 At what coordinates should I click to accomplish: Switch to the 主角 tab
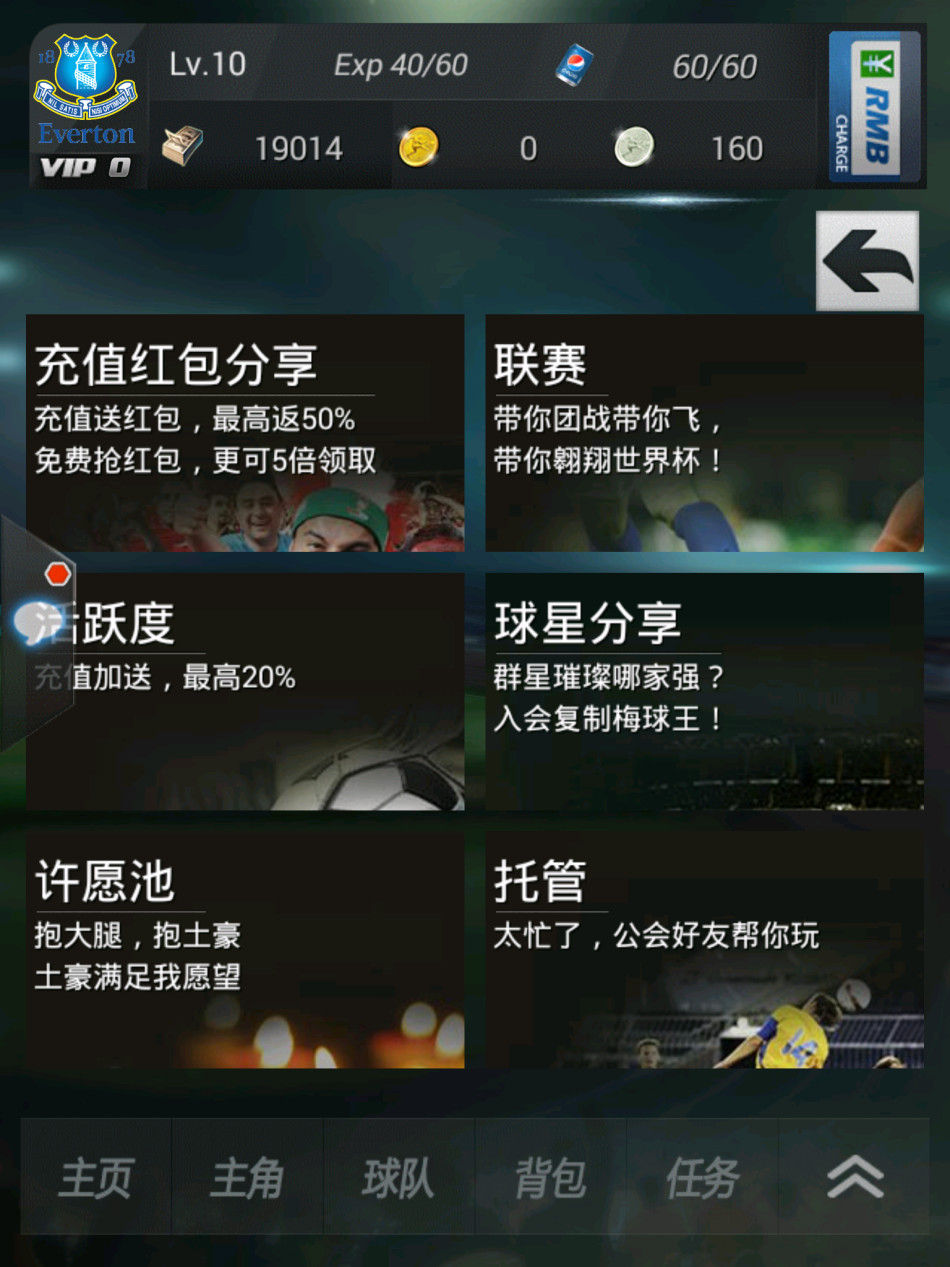247,1178
